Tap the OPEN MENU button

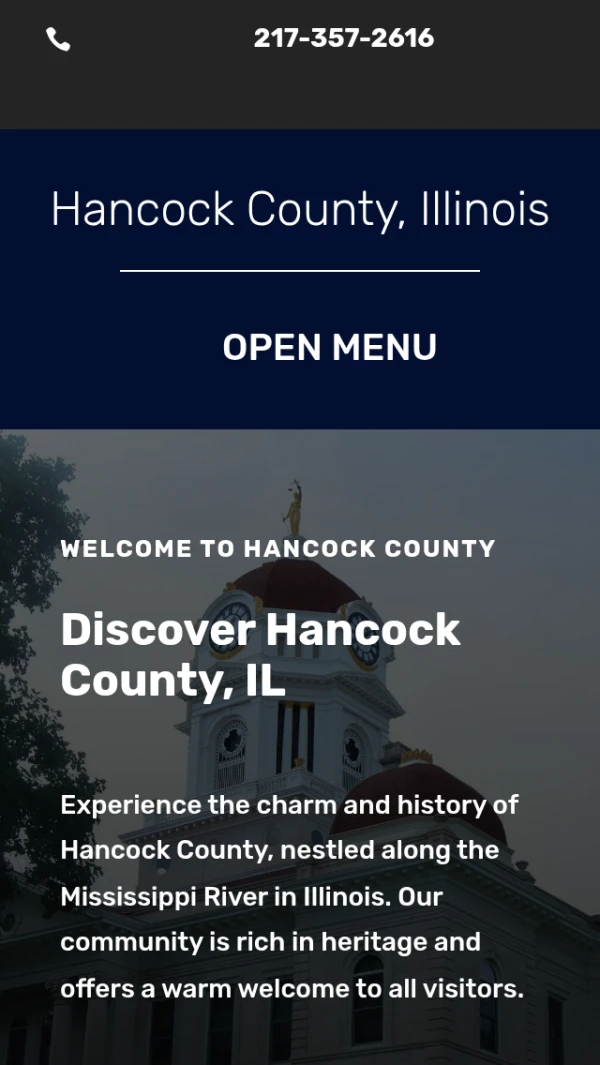pyautogui.click(x=329, y=347)
